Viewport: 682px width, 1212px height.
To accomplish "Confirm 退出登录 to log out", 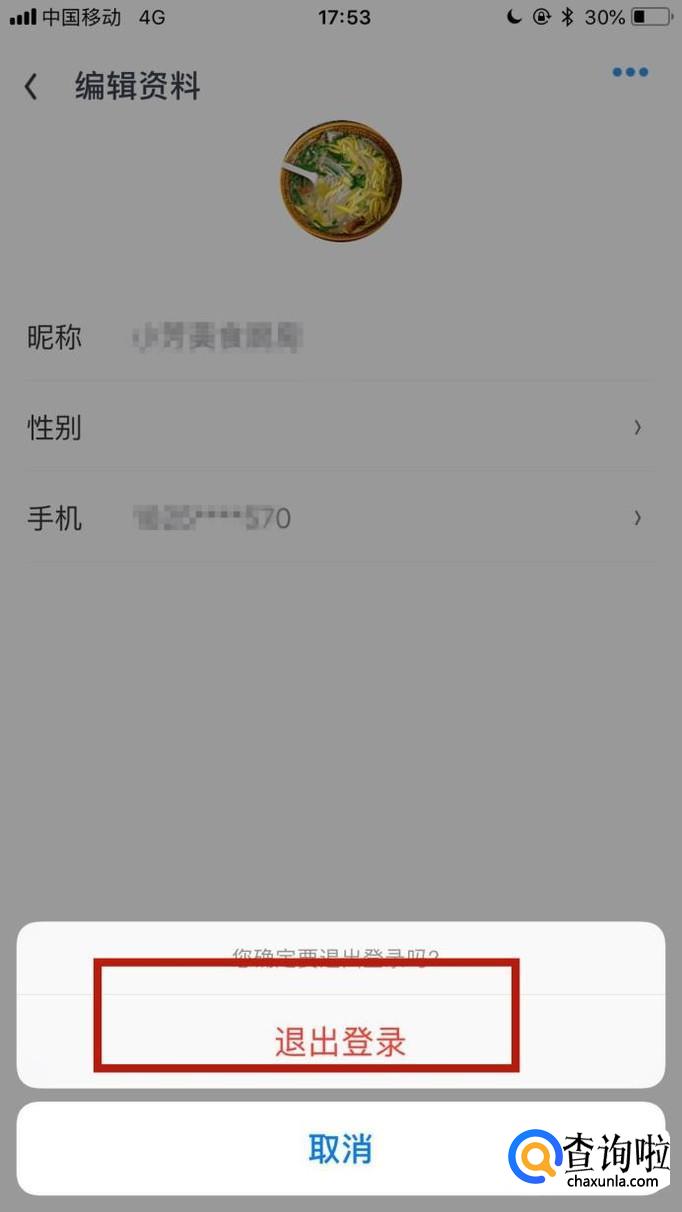I will pos(340,1042).
